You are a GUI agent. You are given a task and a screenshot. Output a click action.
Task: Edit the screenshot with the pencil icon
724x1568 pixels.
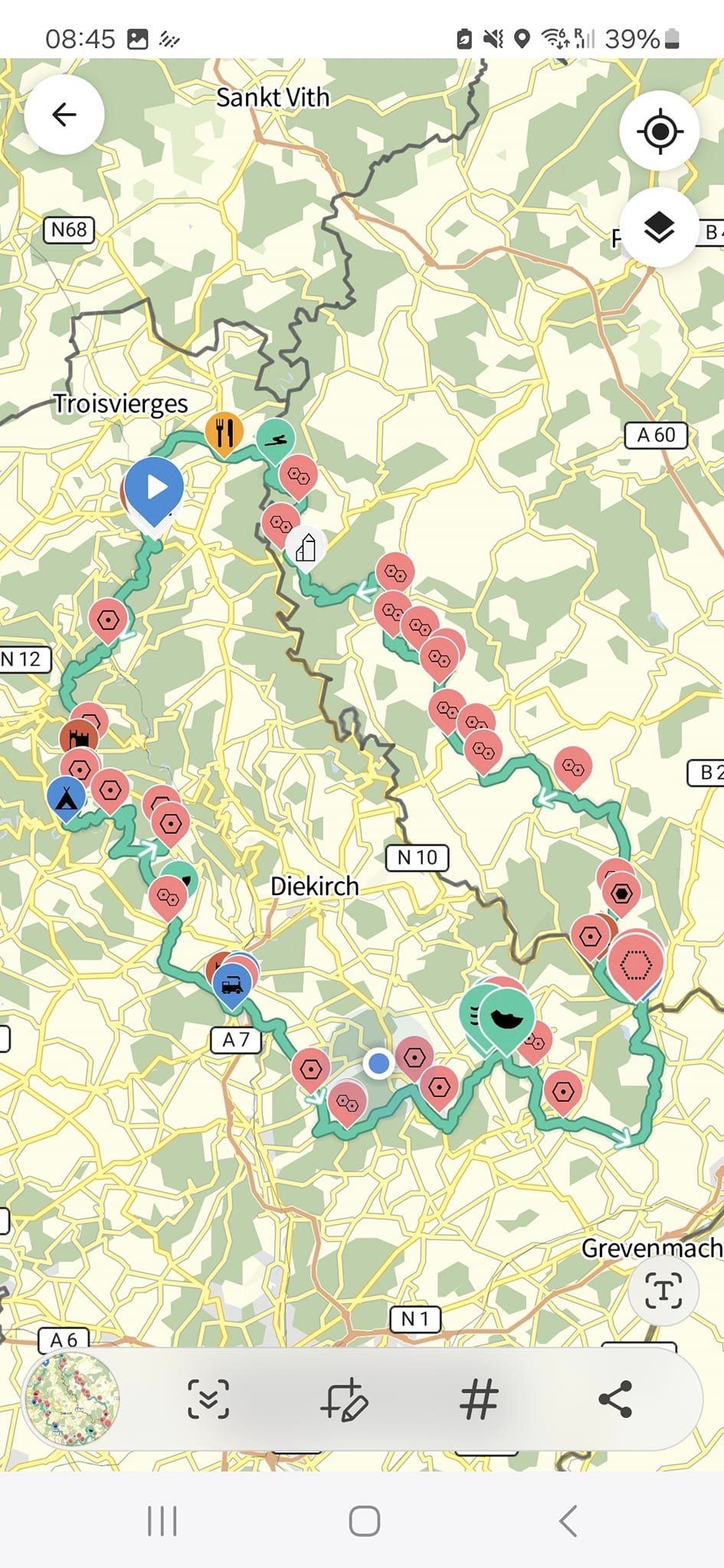(344, 1399)
